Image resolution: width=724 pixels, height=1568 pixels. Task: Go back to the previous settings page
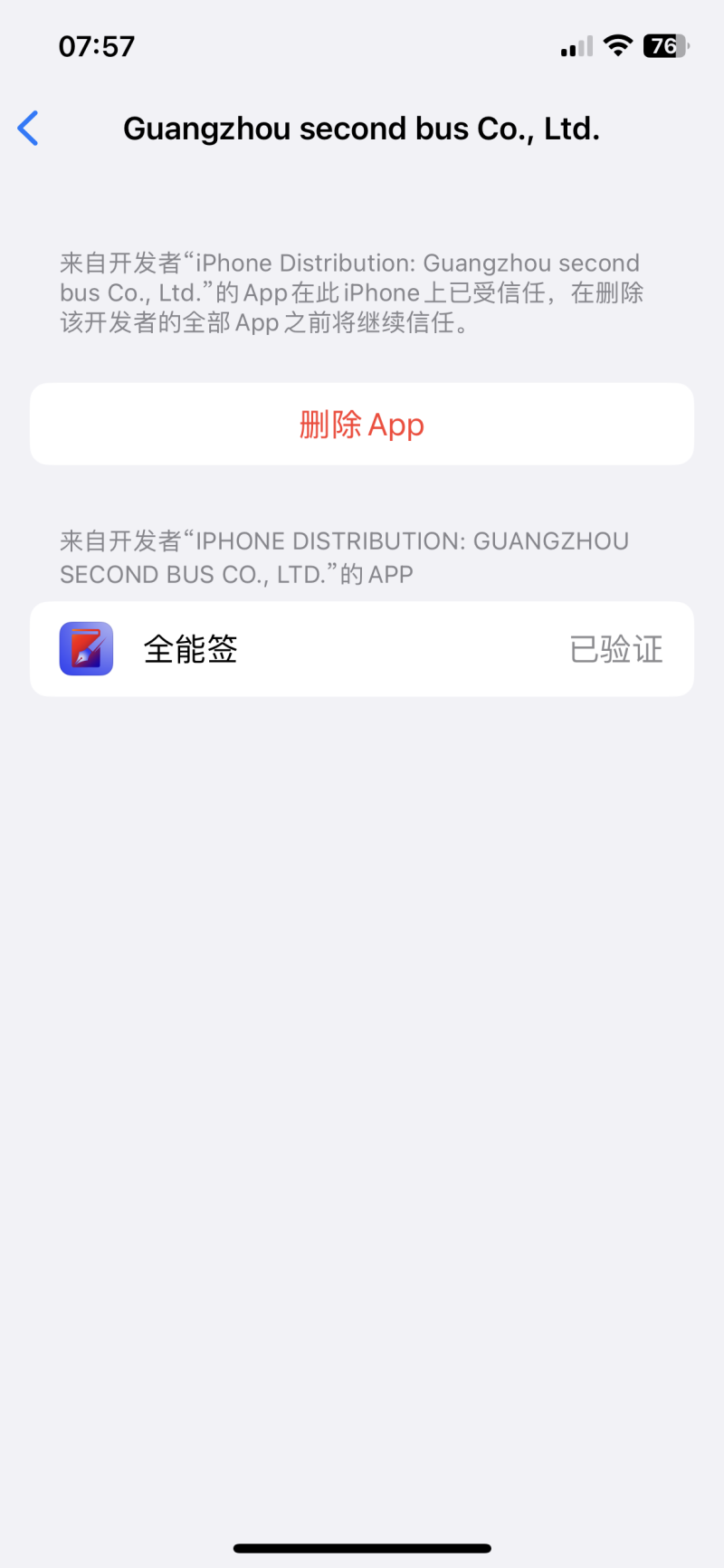point(29,129)
